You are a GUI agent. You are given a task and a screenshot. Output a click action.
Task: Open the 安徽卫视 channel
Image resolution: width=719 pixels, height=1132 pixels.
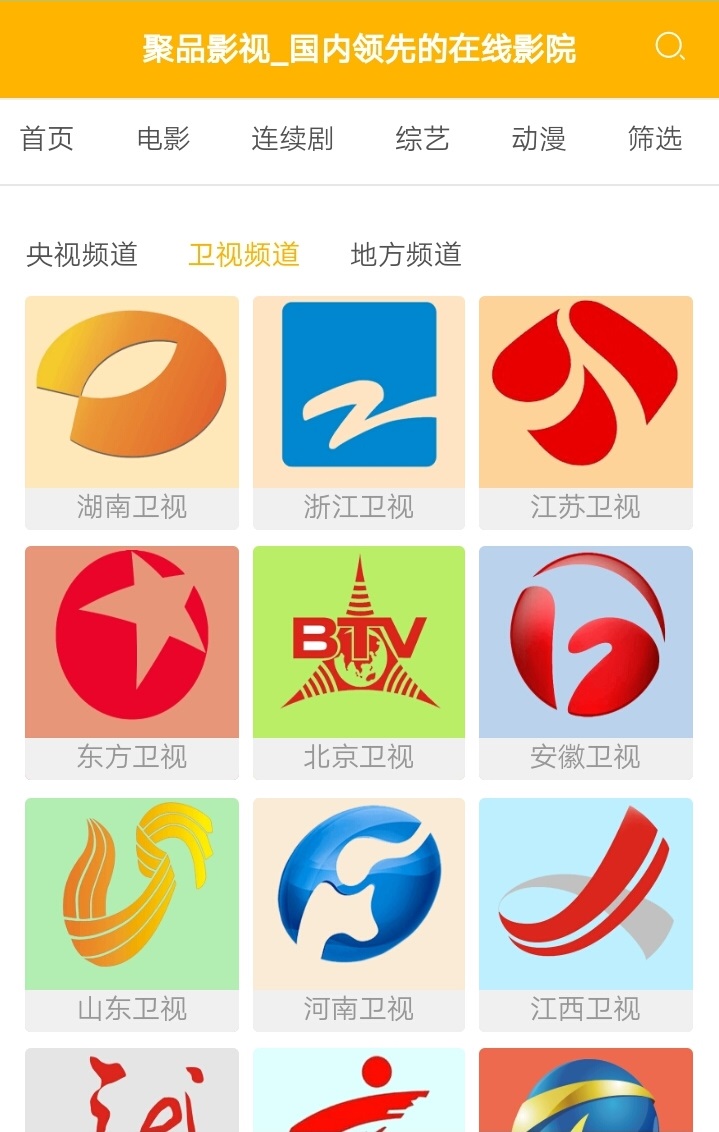pyautogui.click(x=586, y=662)
